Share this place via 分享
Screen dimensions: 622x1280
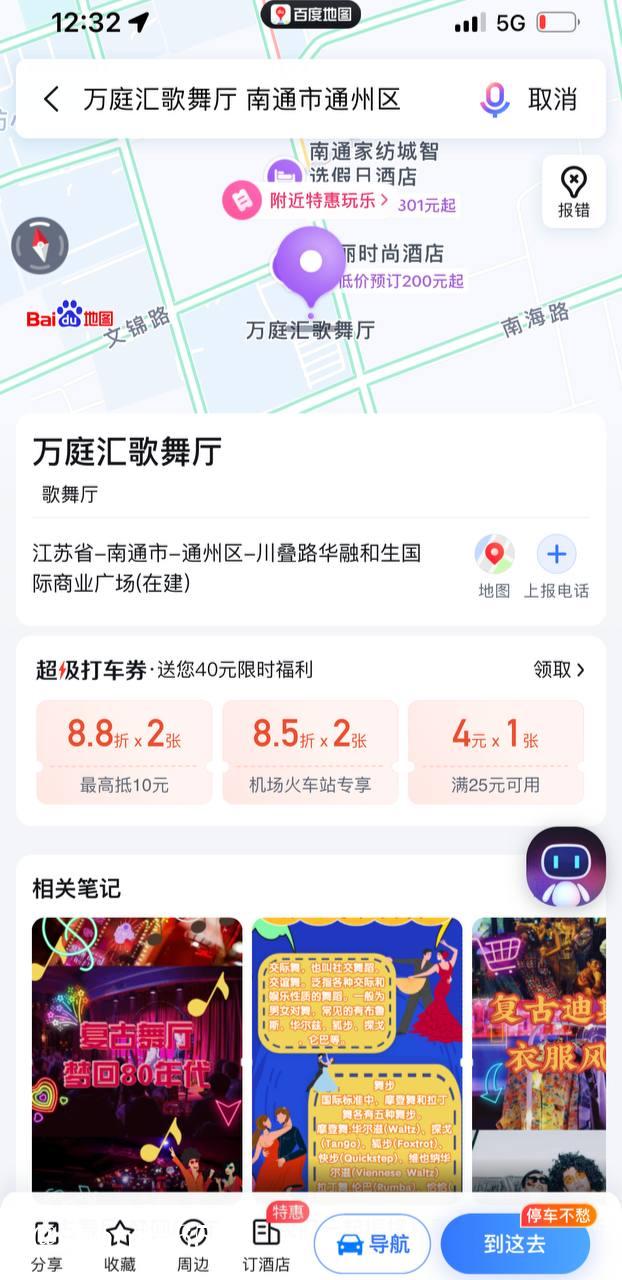tap(46, 1244)
